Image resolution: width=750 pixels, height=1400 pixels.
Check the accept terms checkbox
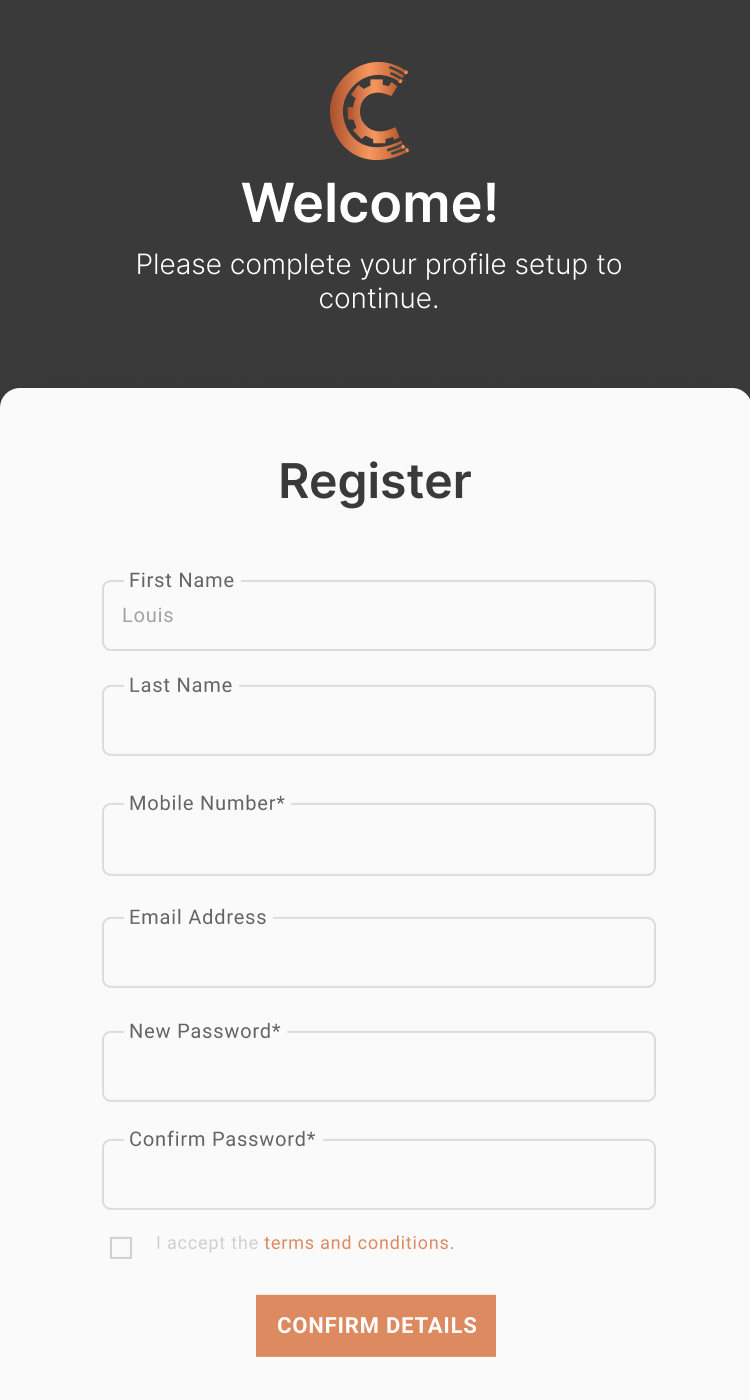[x=121, y=1248]
